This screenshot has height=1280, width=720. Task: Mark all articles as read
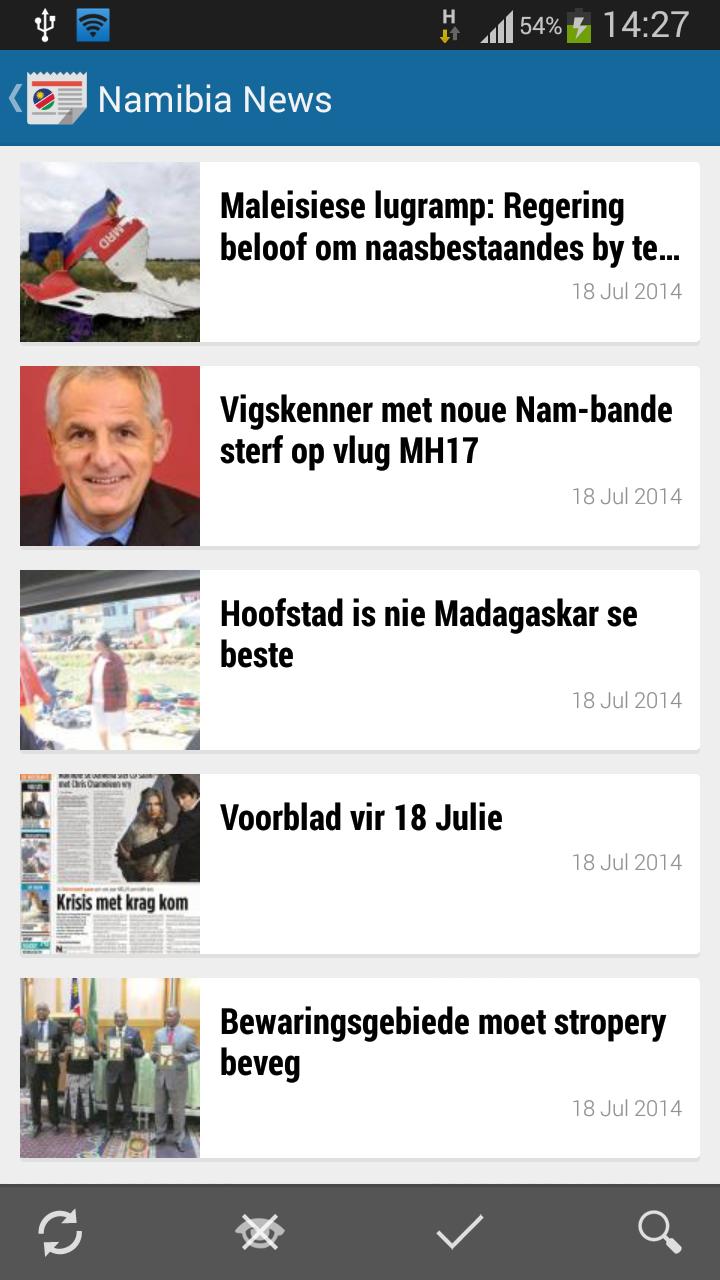(458, 1232)
